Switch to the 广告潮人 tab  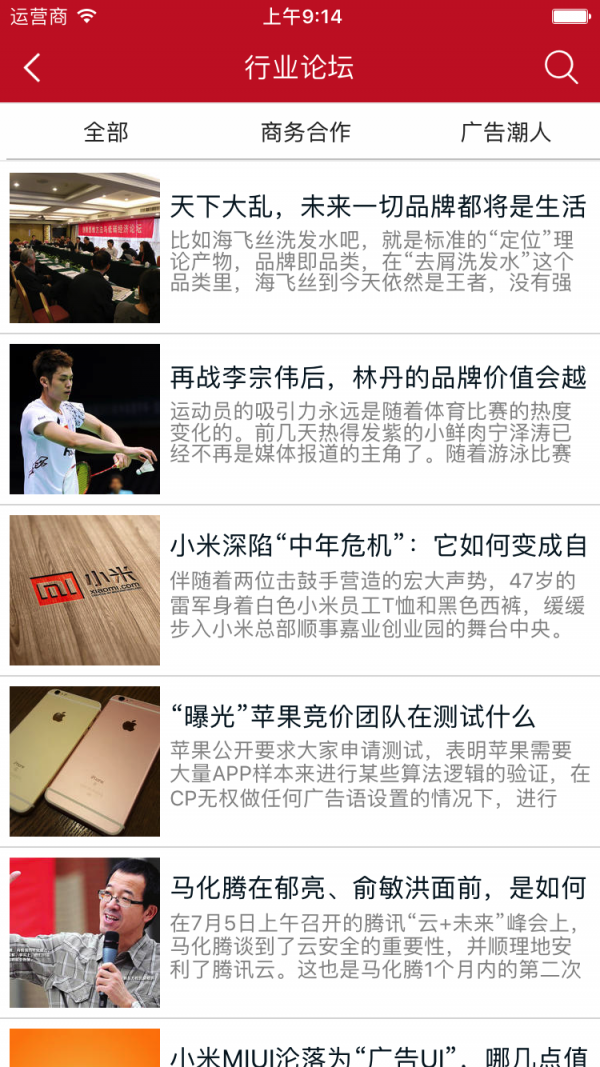[x=505, y=132]
